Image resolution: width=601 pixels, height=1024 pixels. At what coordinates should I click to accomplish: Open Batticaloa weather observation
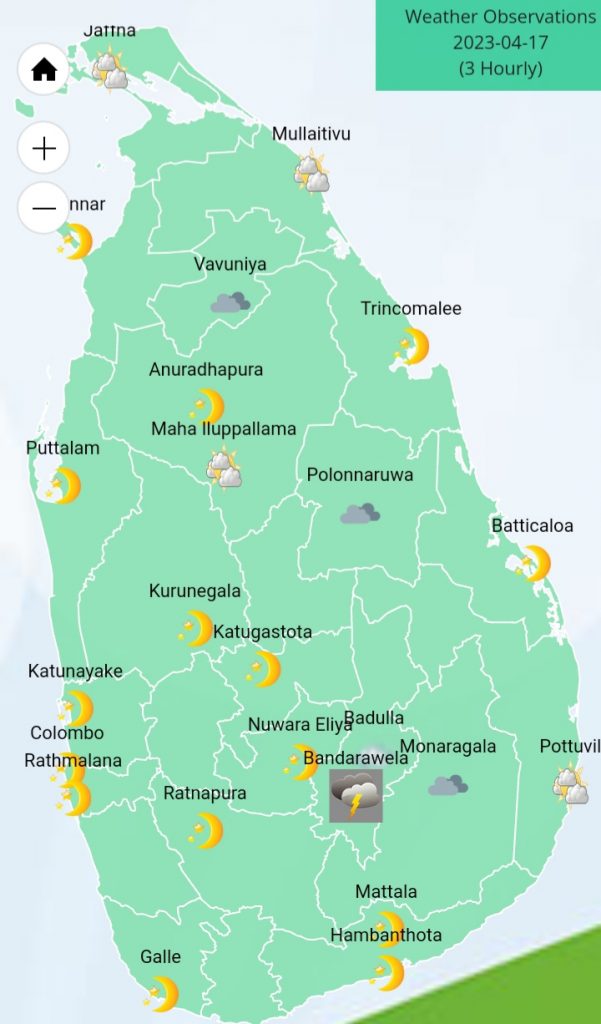coord(533,563)
